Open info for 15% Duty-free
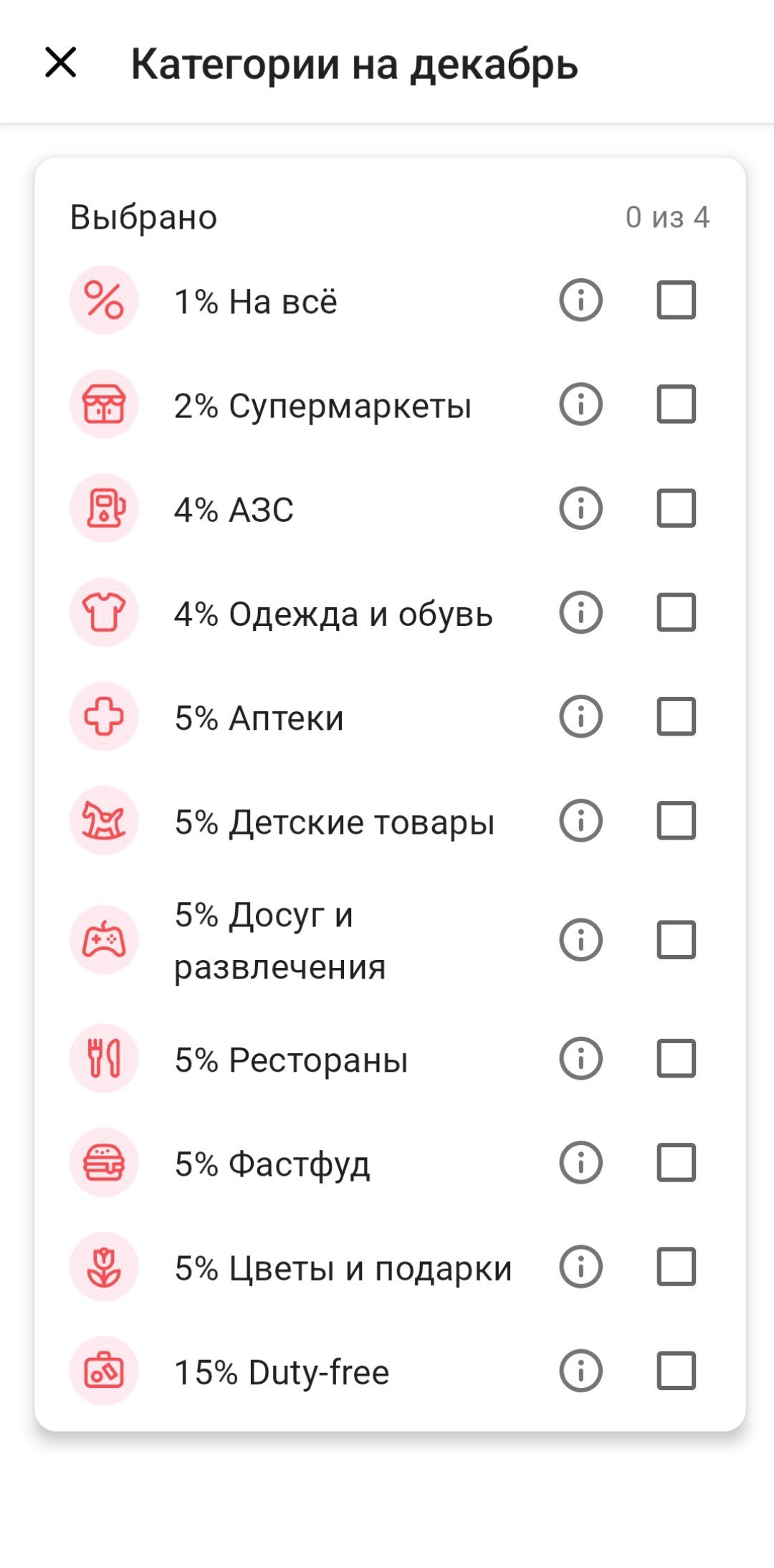774x1568 pixels. (x=580, y=1371)
